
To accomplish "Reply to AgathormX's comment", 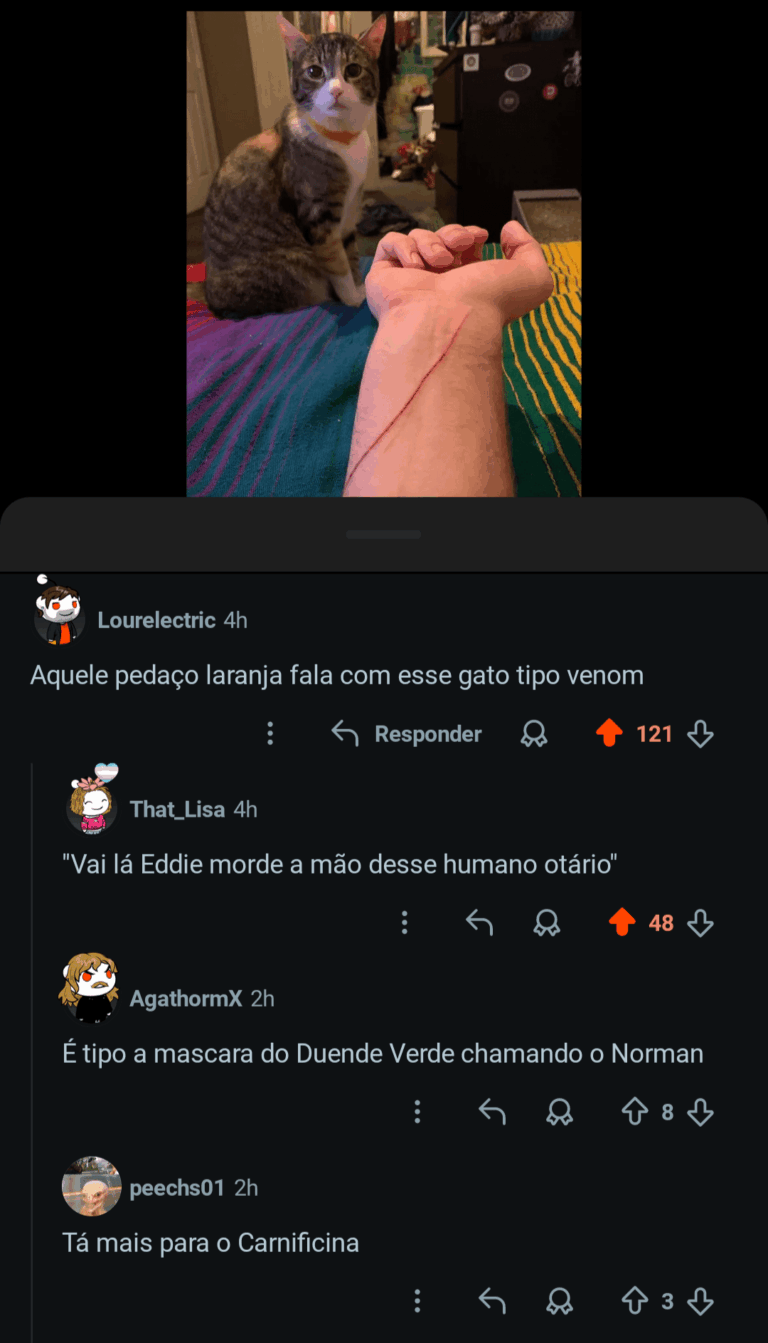I will 492,1112.
